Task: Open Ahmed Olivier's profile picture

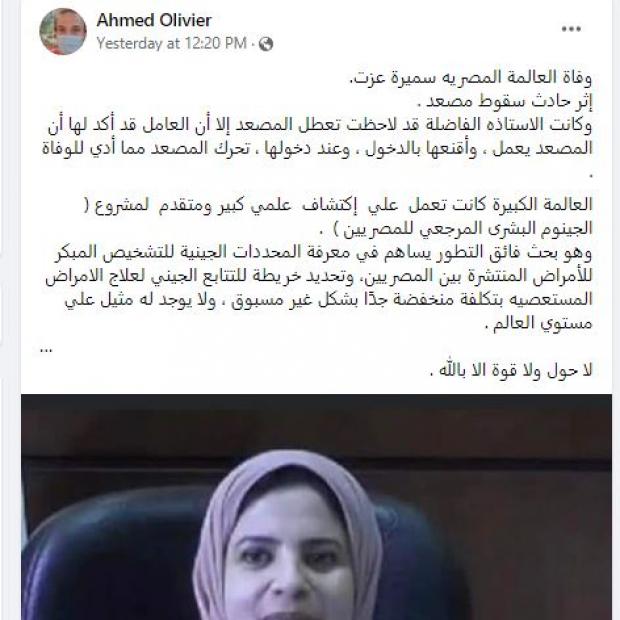Action: pos(63,31)
